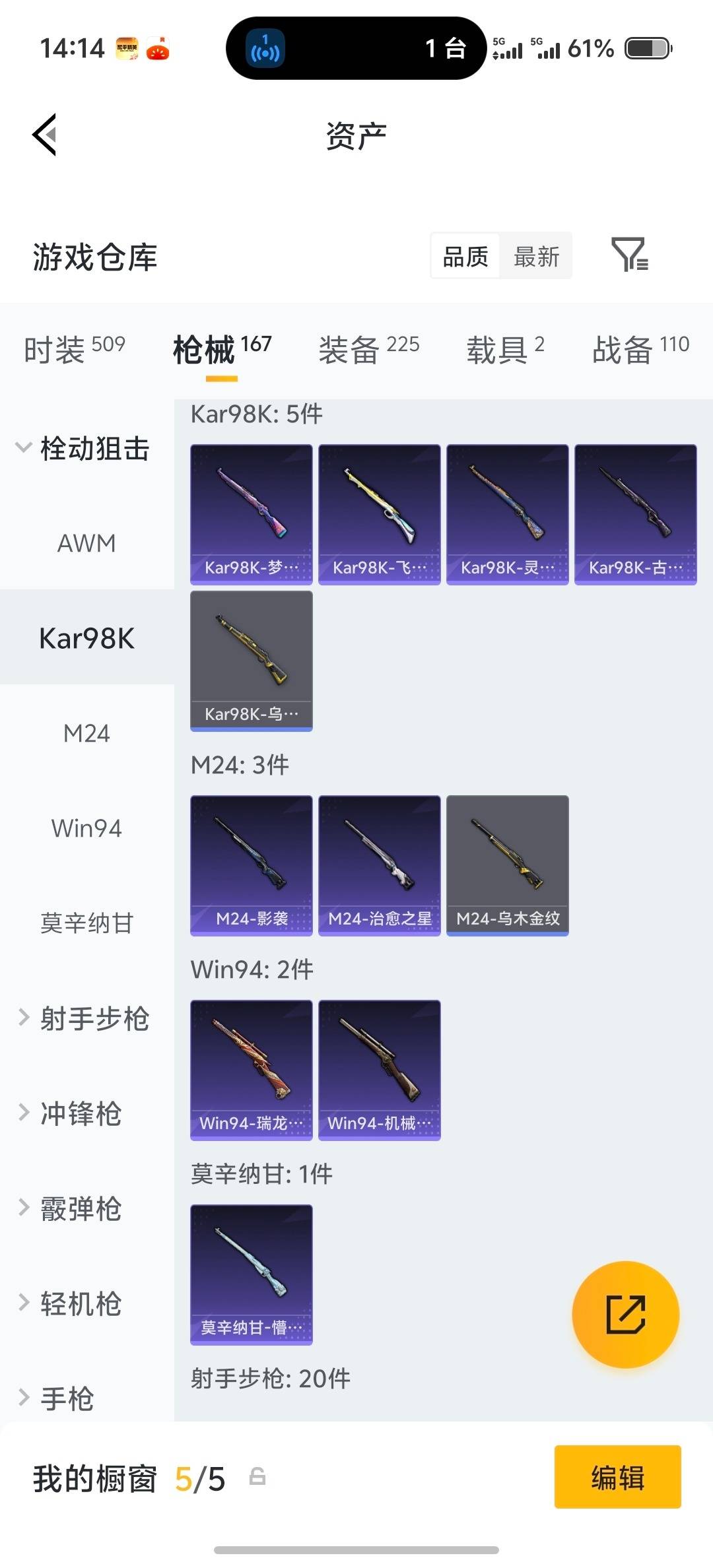Switch sorting to 最新 mode
Screen dimensions: 713x1568
point(537,256)
